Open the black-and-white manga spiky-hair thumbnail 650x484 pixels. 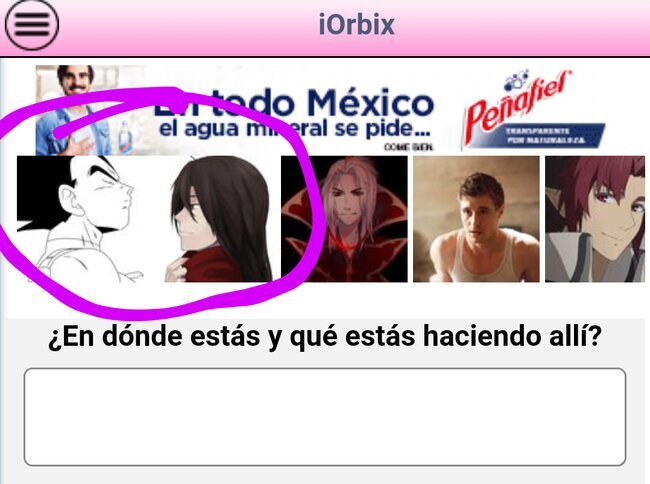[82, 219]
